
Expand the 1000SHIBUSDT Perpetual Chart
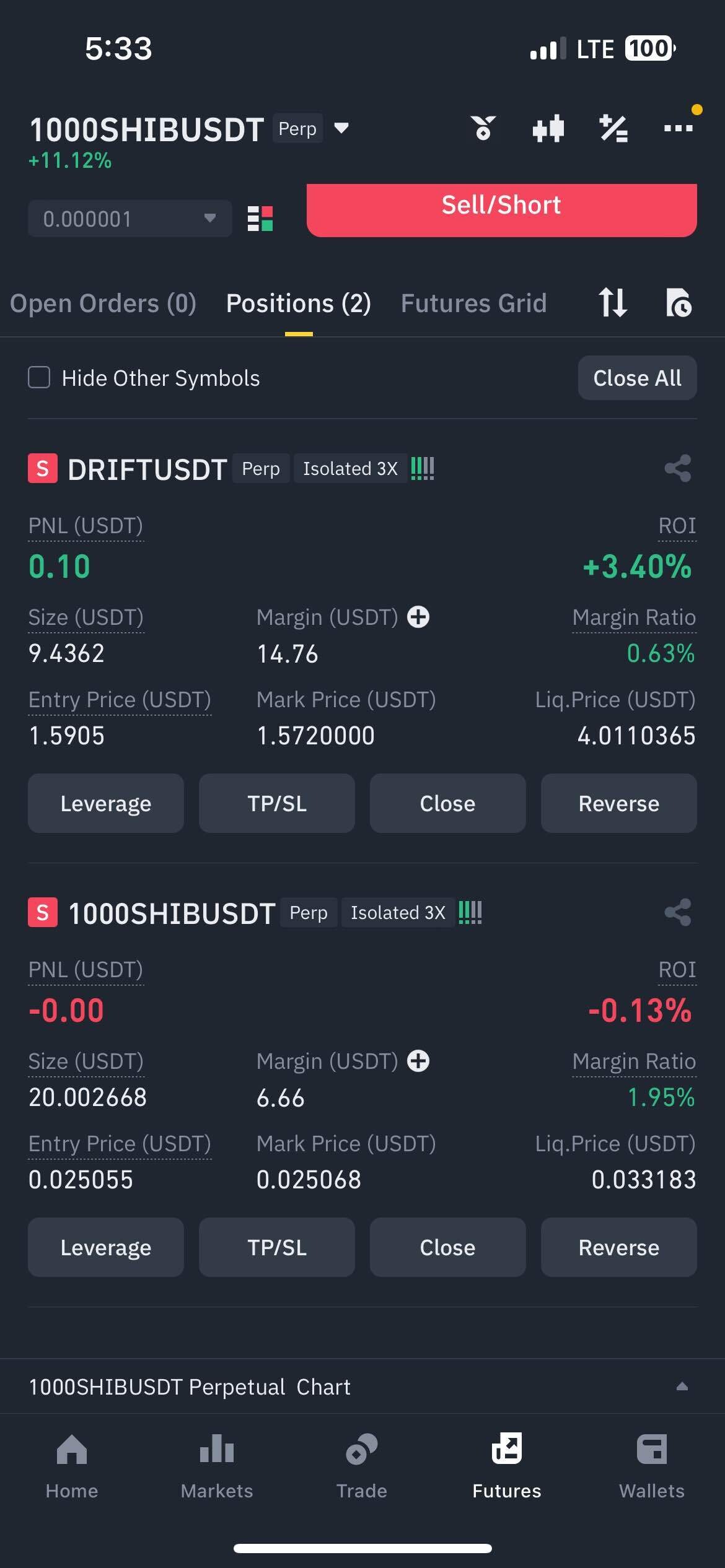point(682,1387)
